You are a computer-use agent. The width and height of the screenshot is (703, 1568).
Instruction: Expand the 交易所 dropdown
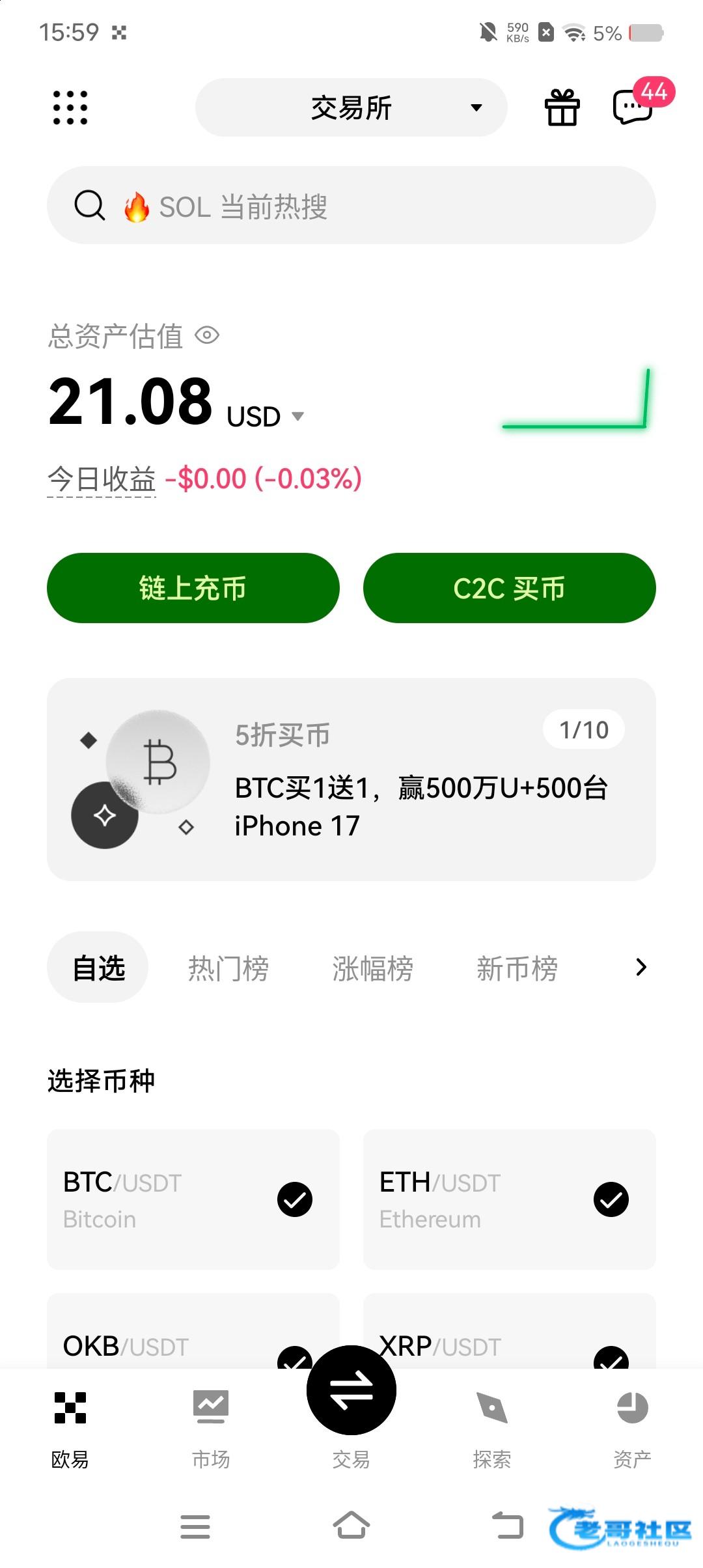pos(351,107)
